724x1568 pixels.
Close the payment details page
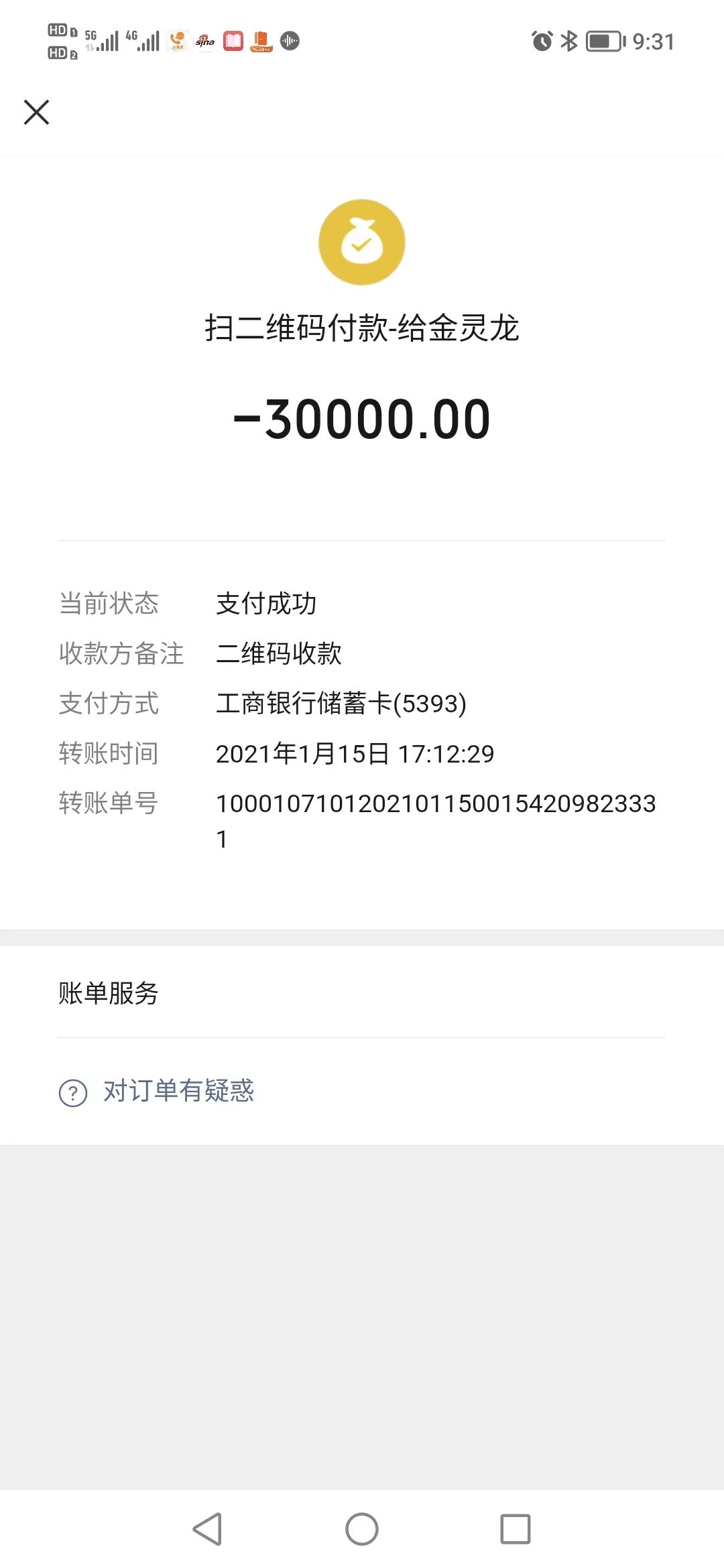coord(36,112)
